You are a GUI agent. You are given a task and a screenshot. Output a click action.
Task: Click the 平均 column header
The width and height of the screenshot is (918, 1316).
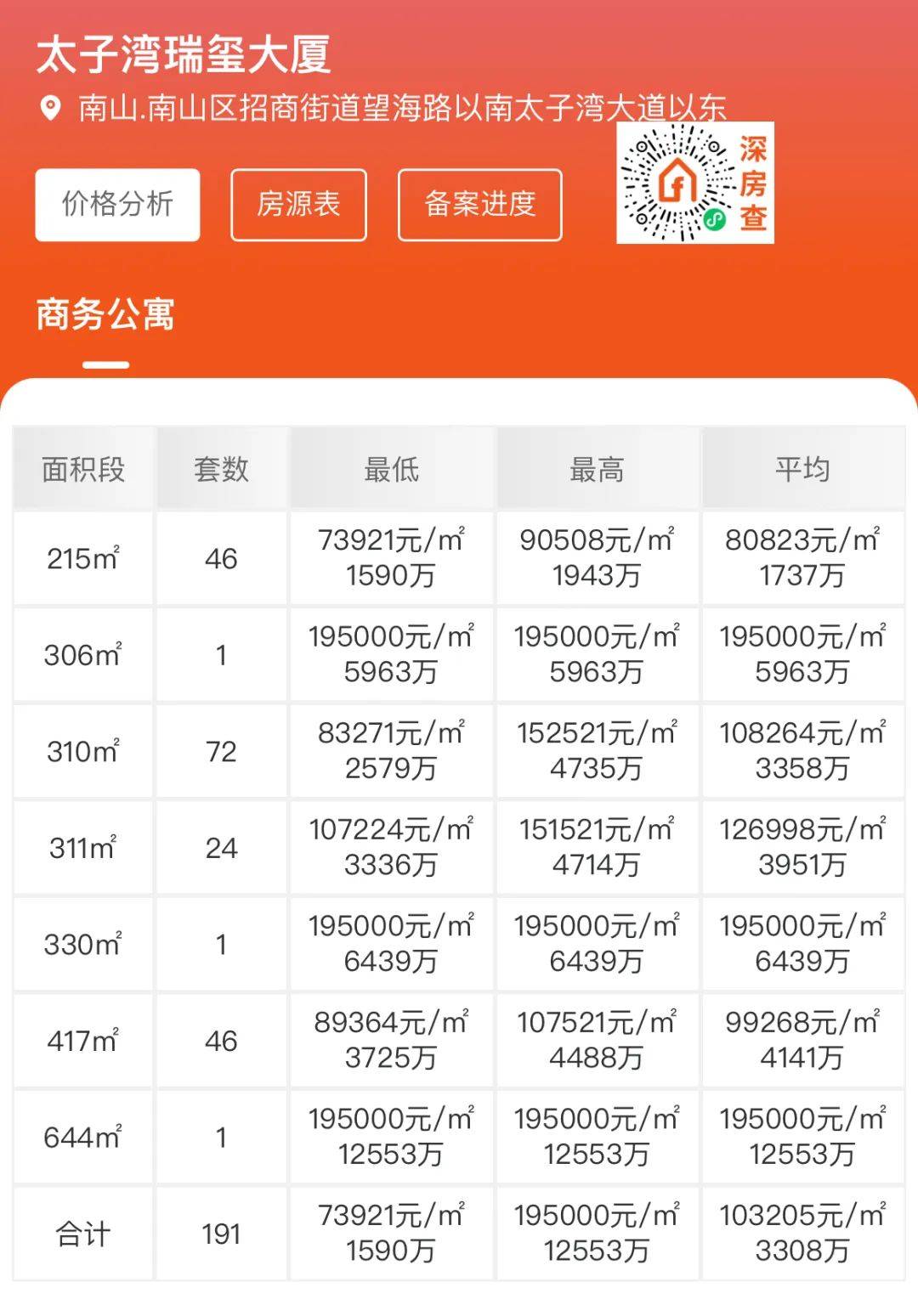coord(803,470)
